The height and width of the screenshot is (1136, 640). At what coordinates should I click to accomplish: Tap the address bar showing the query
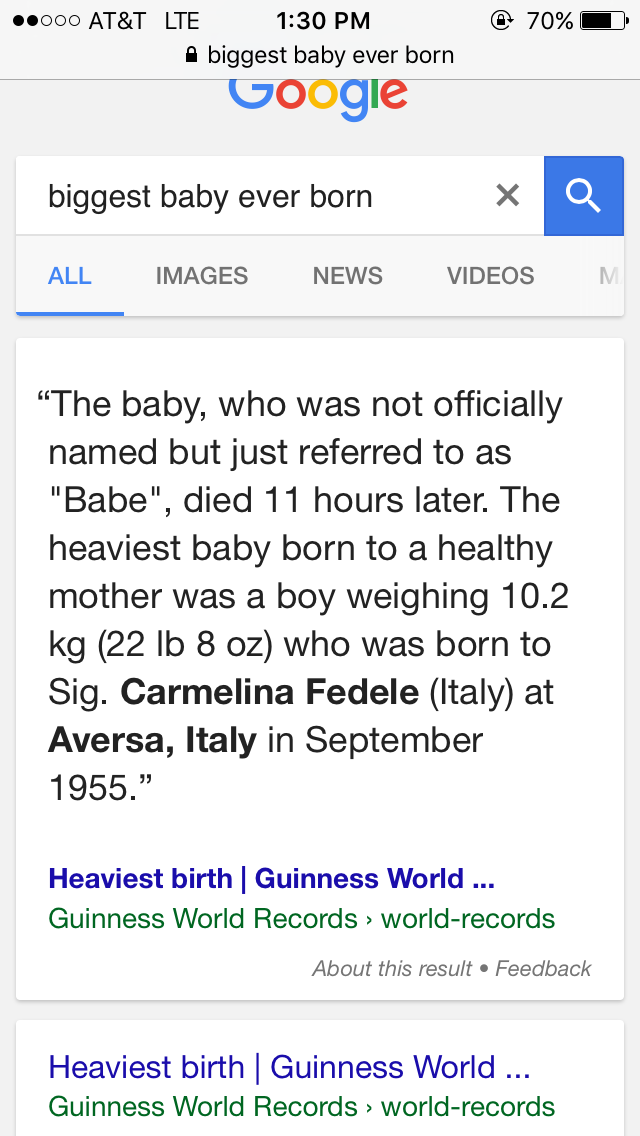(320, 55)
